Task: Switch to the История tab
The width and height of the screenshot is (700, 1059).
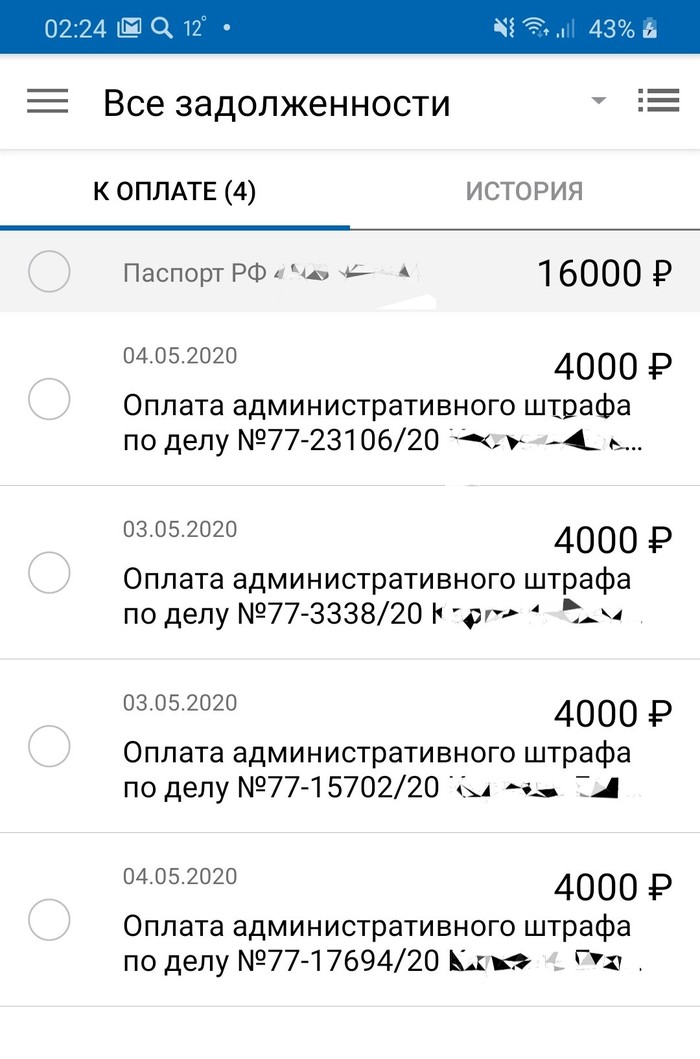Action: pos(524,191)
